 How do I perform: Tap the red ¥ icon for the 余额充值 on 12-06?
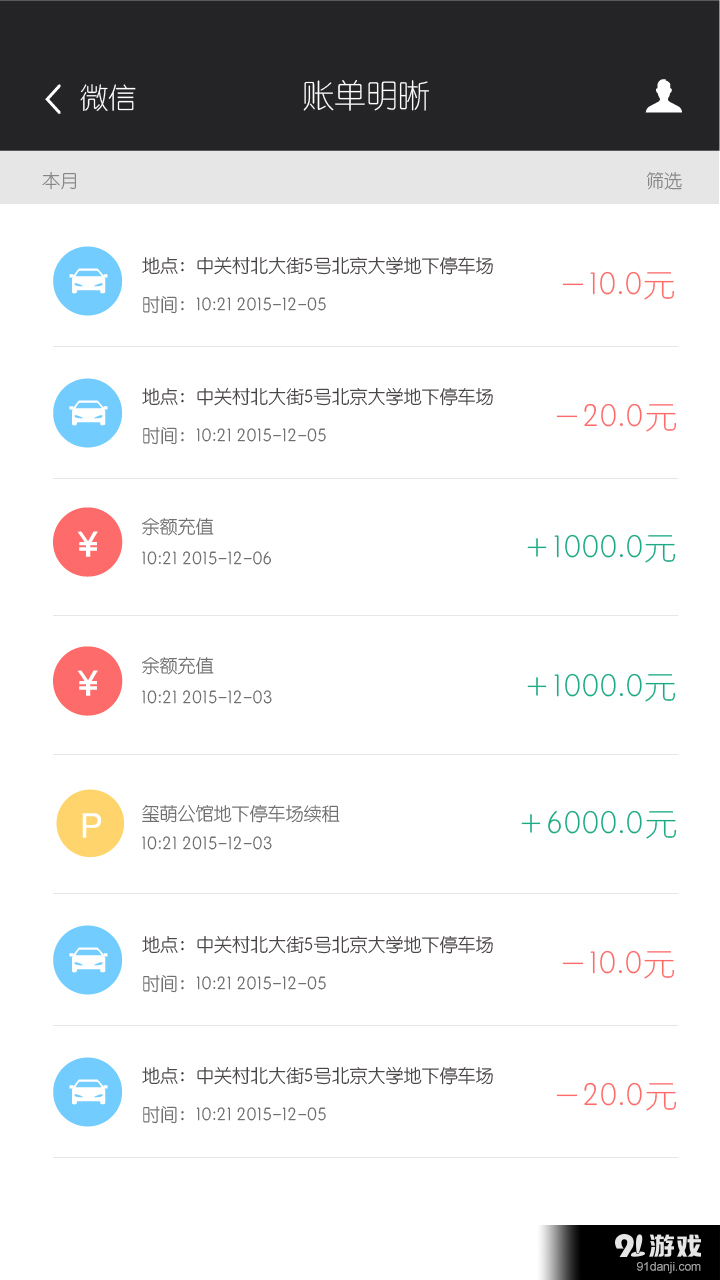pyautogui.click(x=87, y=541)
